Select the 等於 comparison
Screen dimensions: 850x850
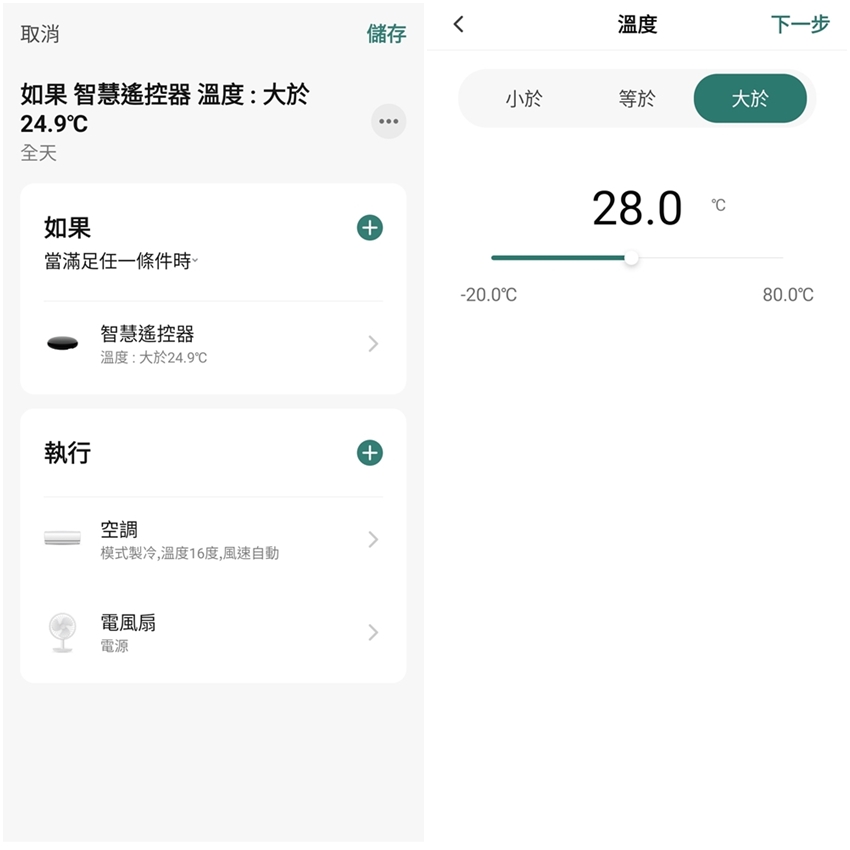[637, 99]
